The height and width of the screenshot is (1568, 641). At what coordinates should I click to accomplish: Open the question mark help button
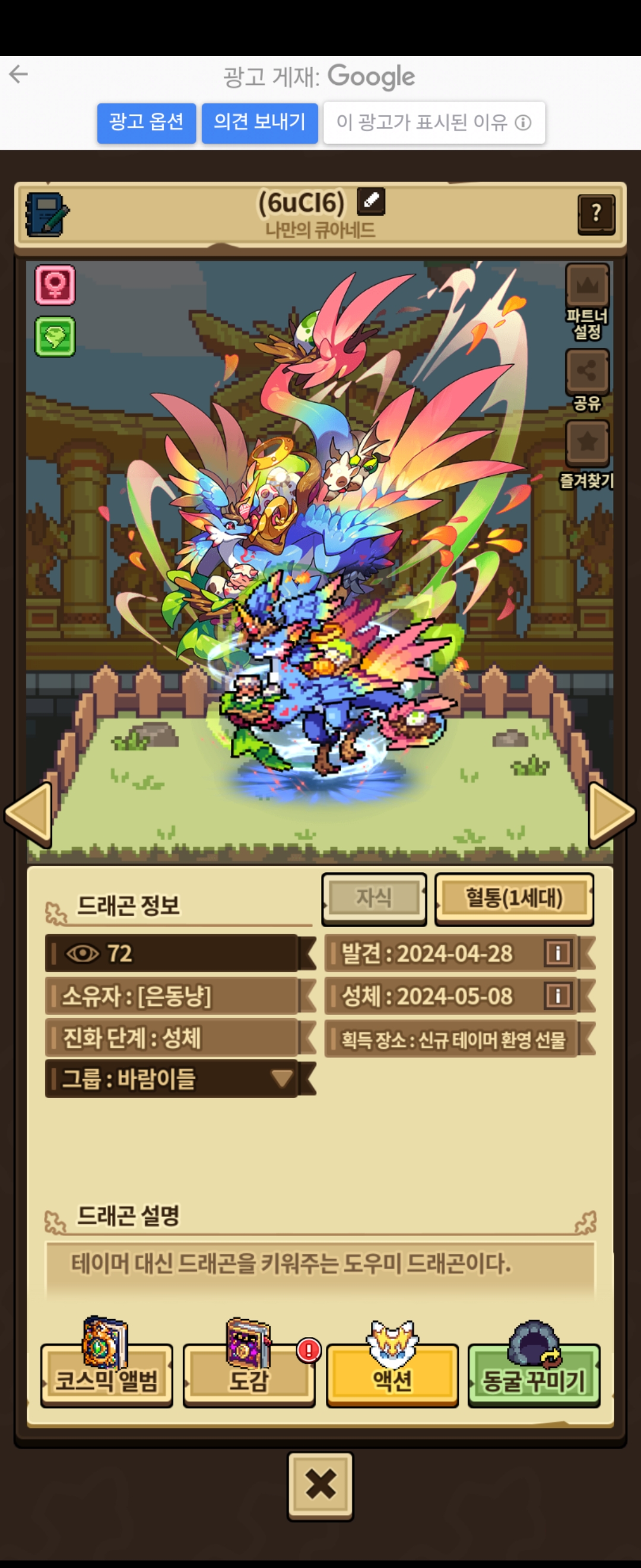pos(596,214)
